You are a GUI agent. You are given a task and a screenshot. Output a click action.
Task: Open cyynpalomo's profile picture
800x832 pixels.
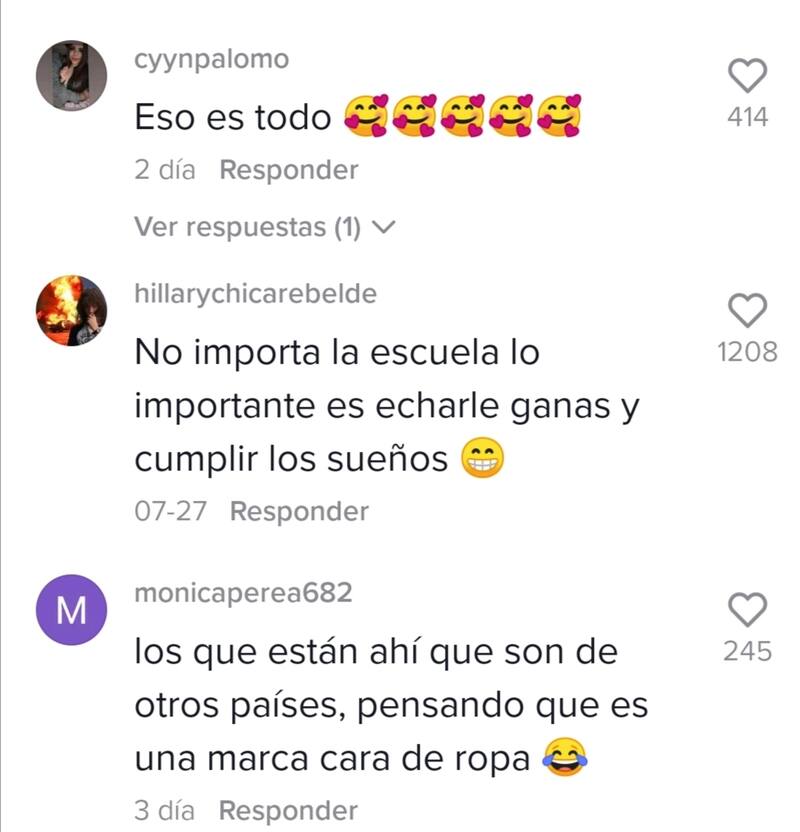(71, 76)
